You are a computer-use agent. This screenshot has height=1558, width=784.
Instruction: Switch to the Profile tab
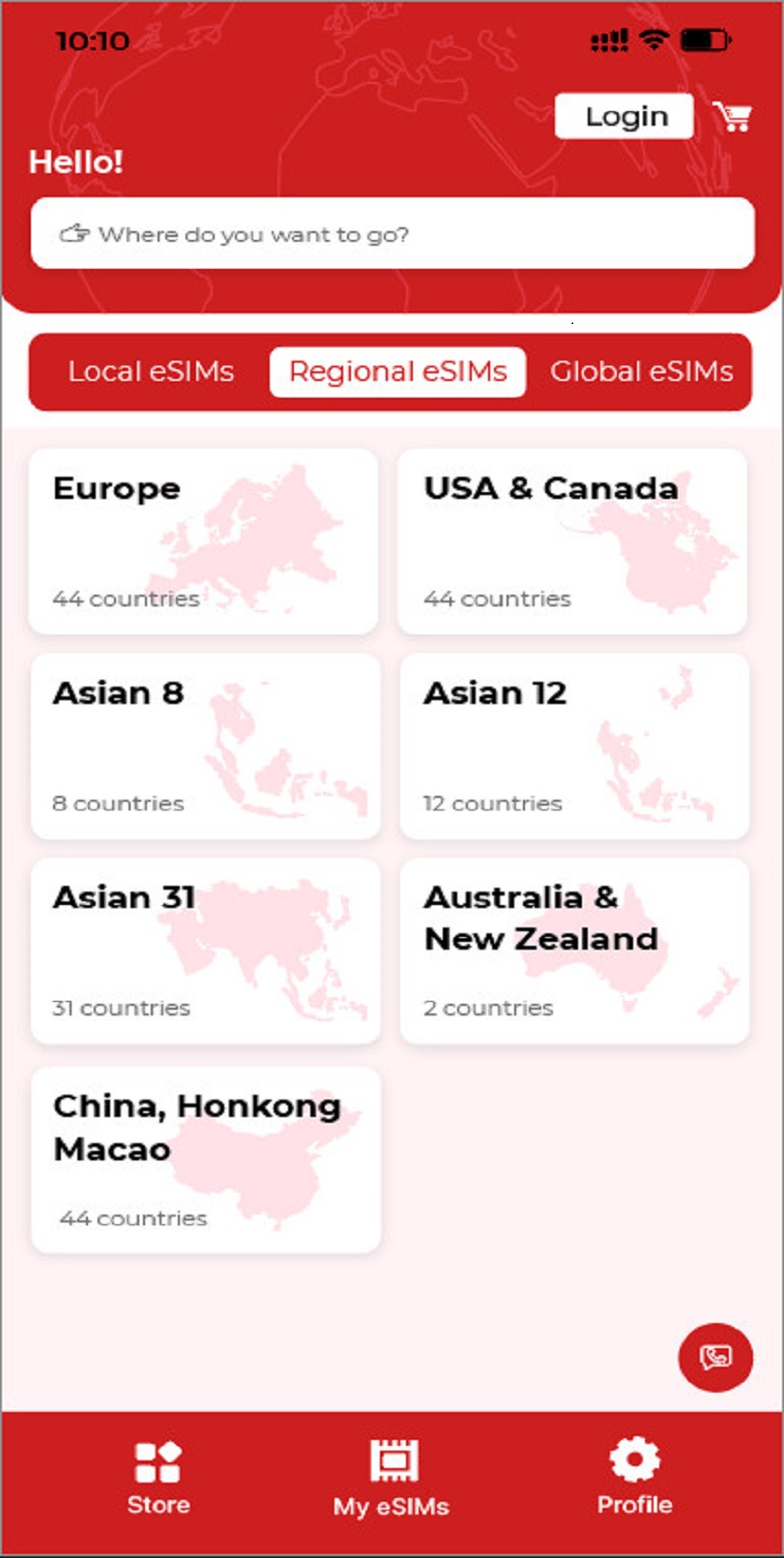(634, 1477)
